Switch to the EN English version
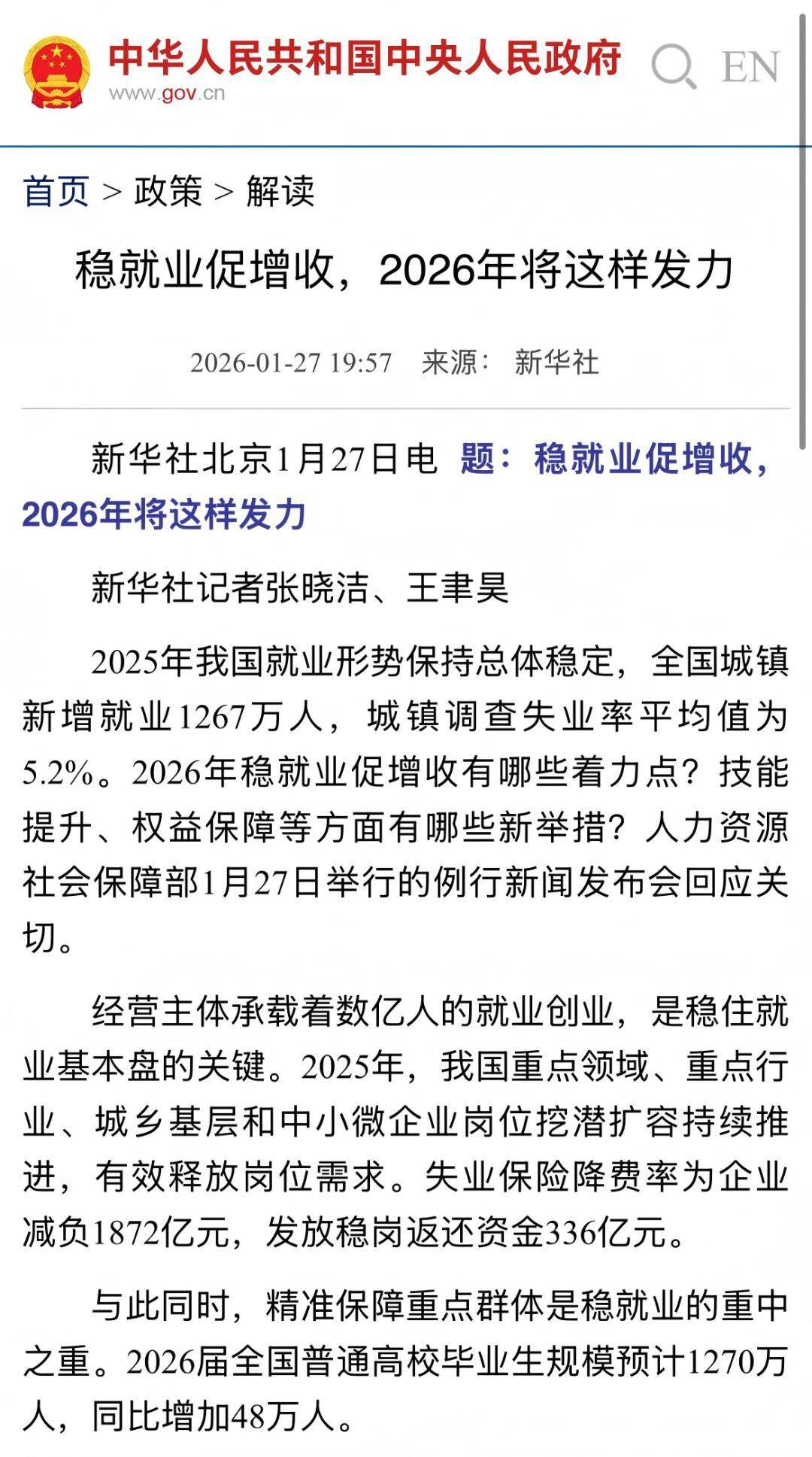Viewport: 812px width, 1457px height. [750, 67]
